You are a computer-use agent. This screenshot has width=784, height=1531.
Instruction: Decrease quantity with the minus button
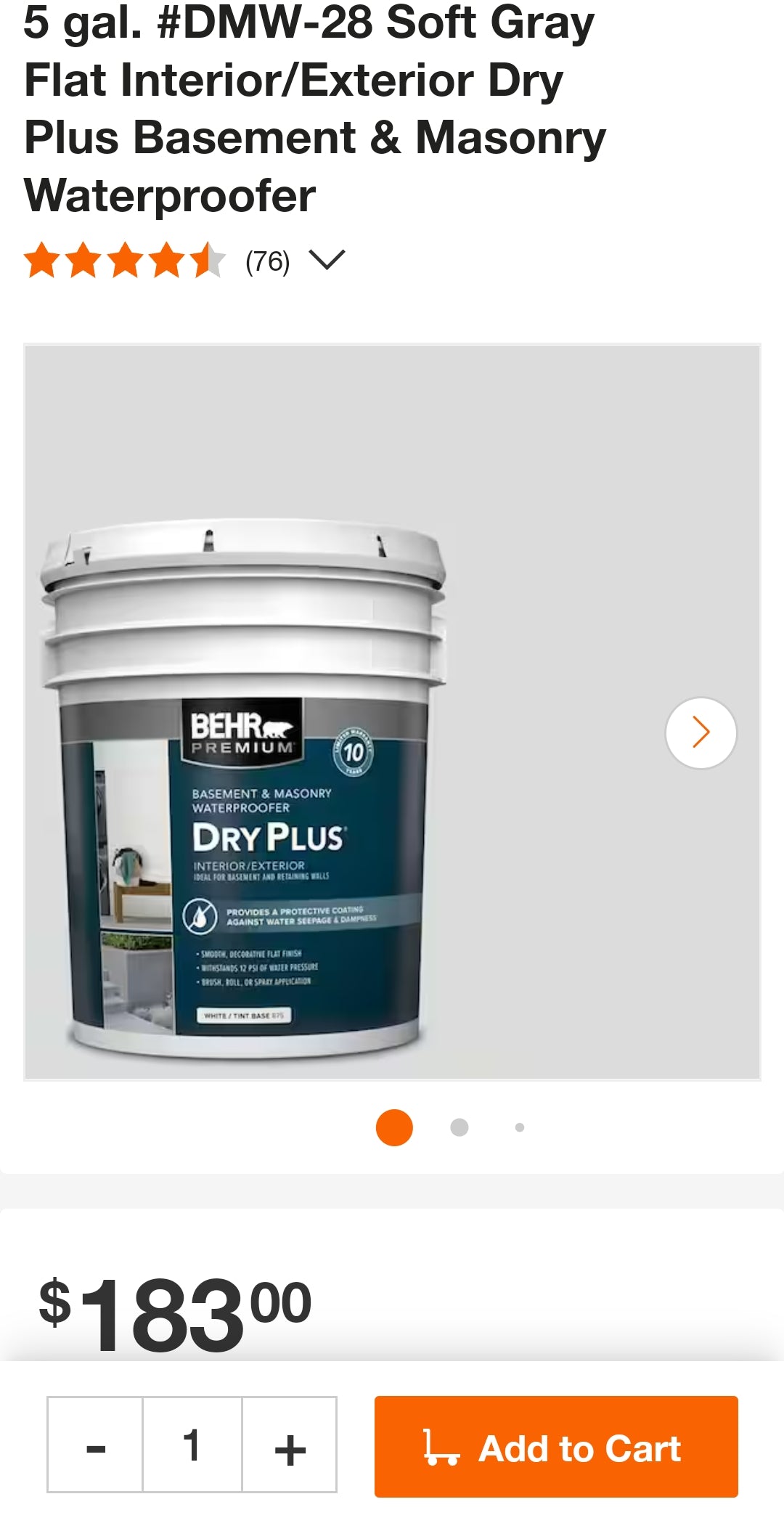coord(96,1445)
